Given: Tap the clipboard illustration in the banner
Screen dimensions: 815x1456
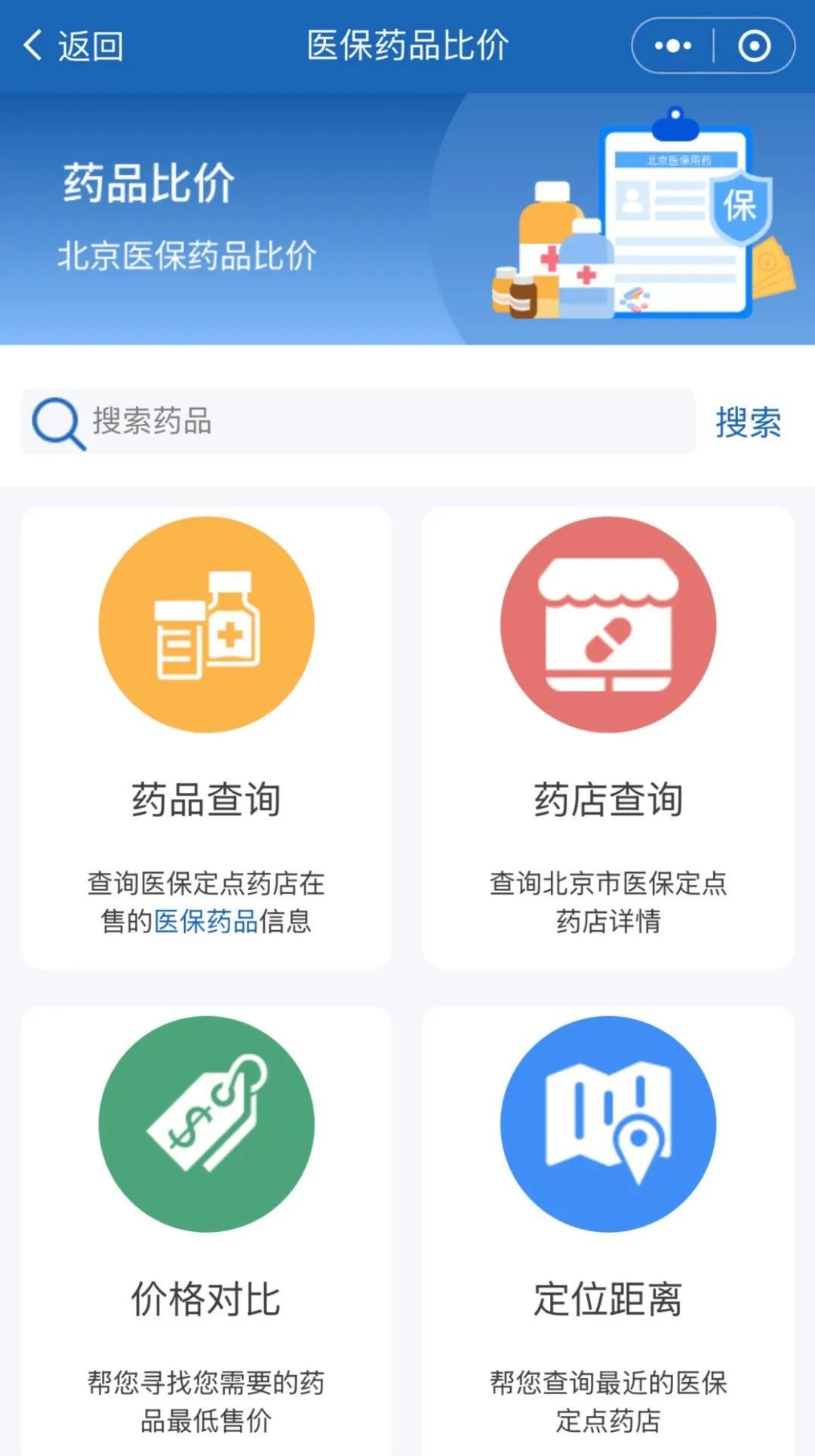Looking at the screenshot, I should tap(675, 219).
